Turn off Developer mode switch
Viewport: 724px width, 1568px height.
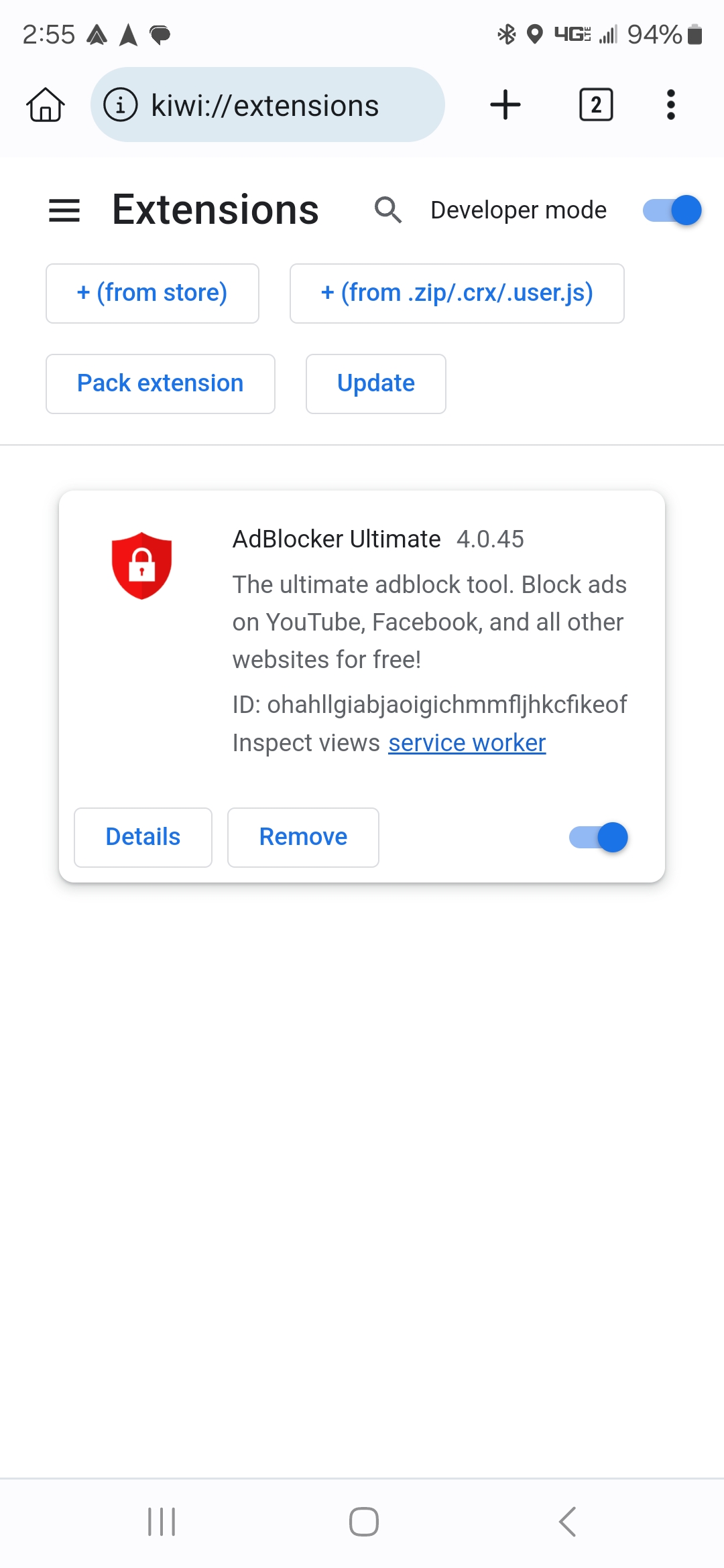(672, 210)
